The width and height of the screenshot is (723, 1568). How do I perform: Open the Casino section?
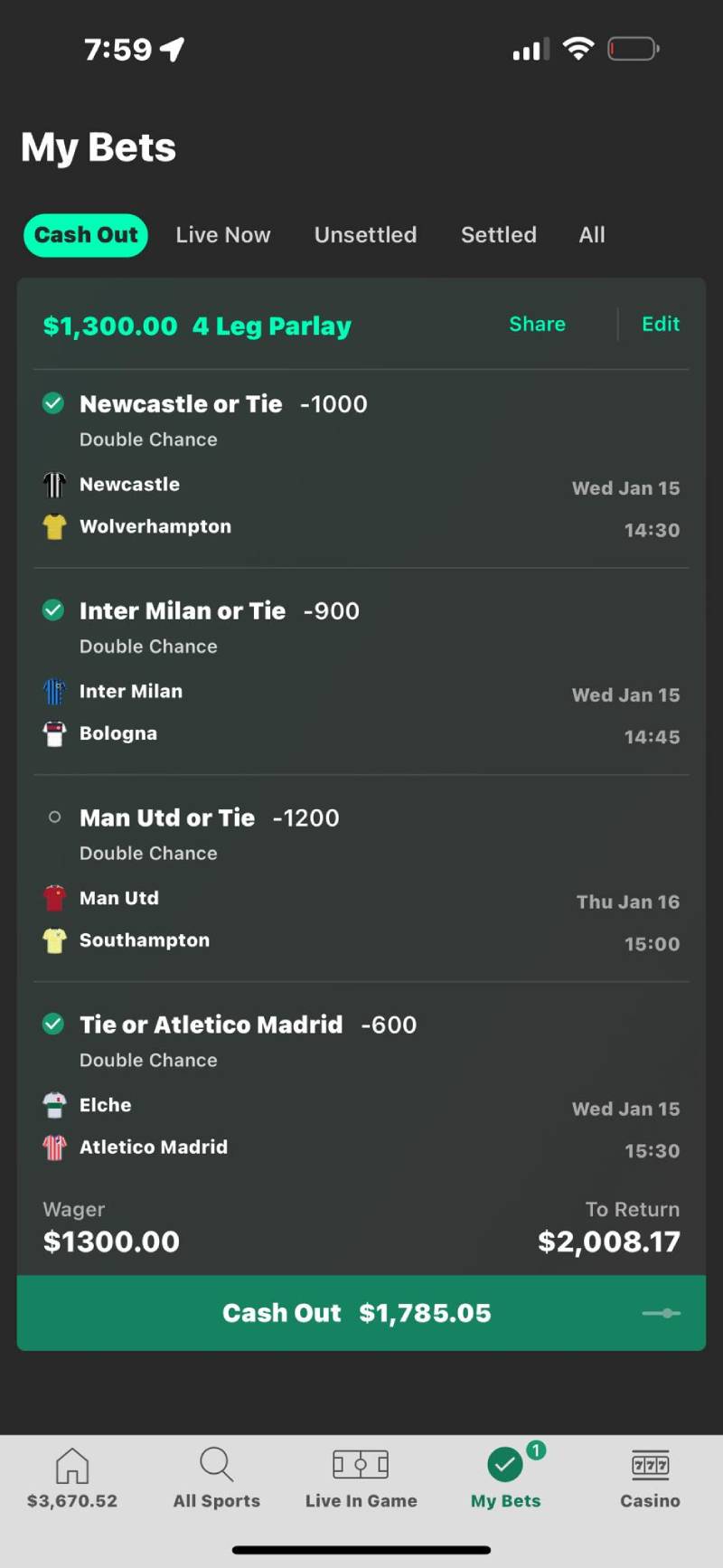click(649, 1478)
